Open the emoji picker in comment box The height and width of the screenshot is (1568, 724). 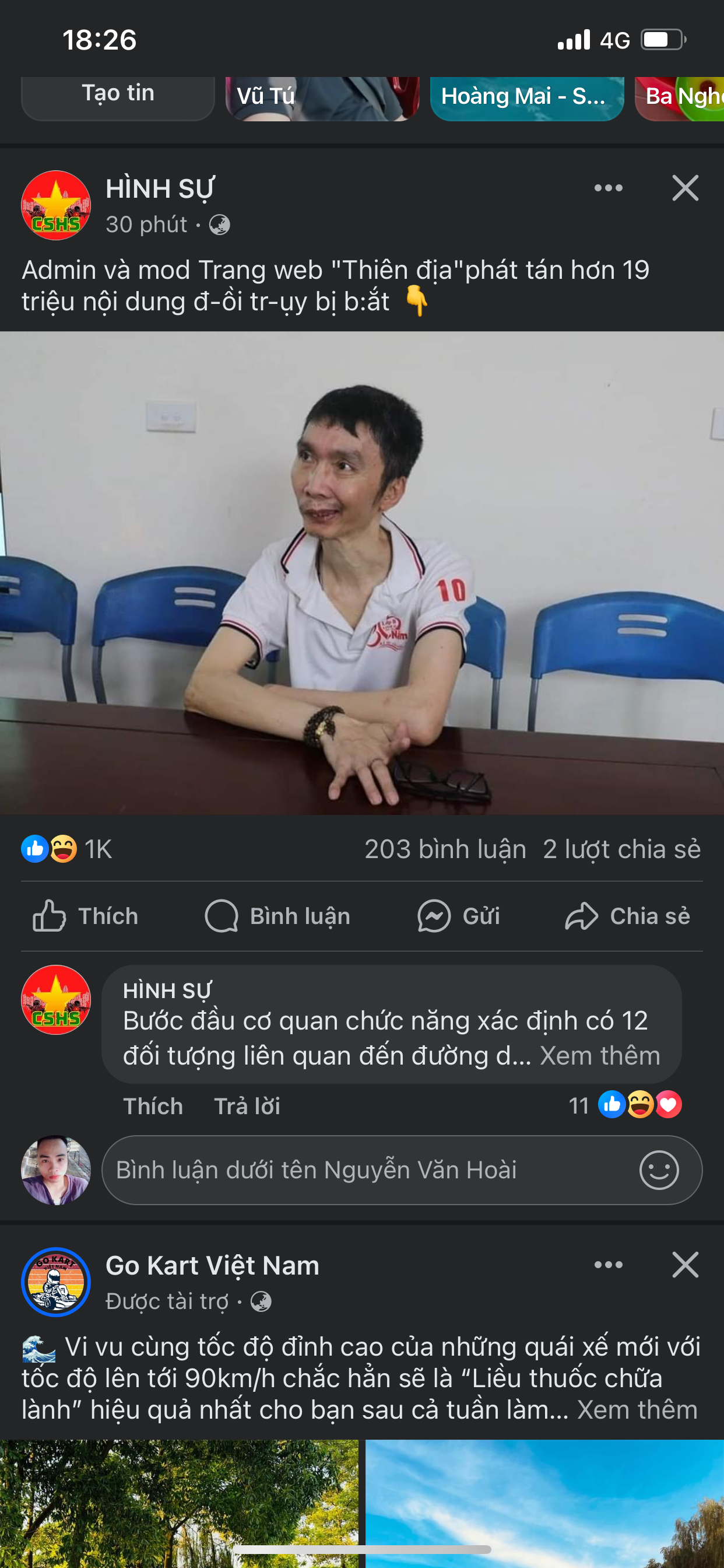click(x=658, y=1170)
